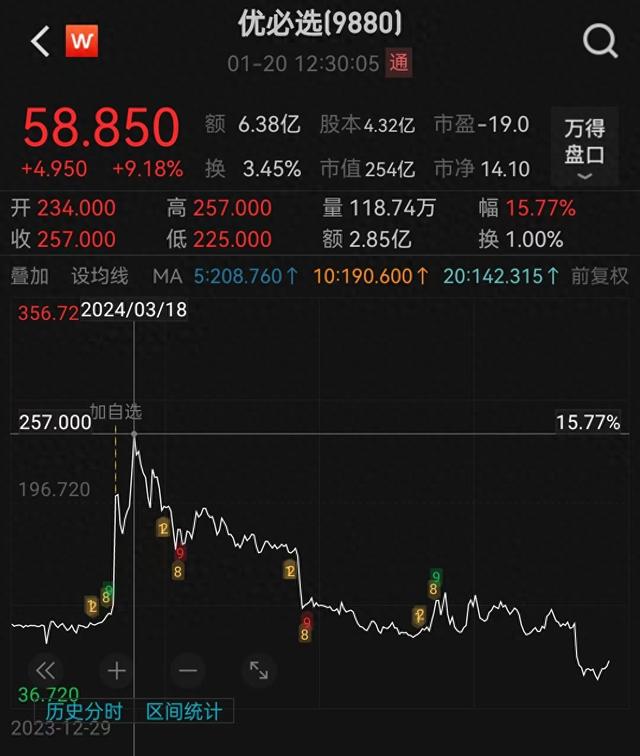Zoom in the chart with plus button
The width and height of the screenshot is (640, 756).
116,670
